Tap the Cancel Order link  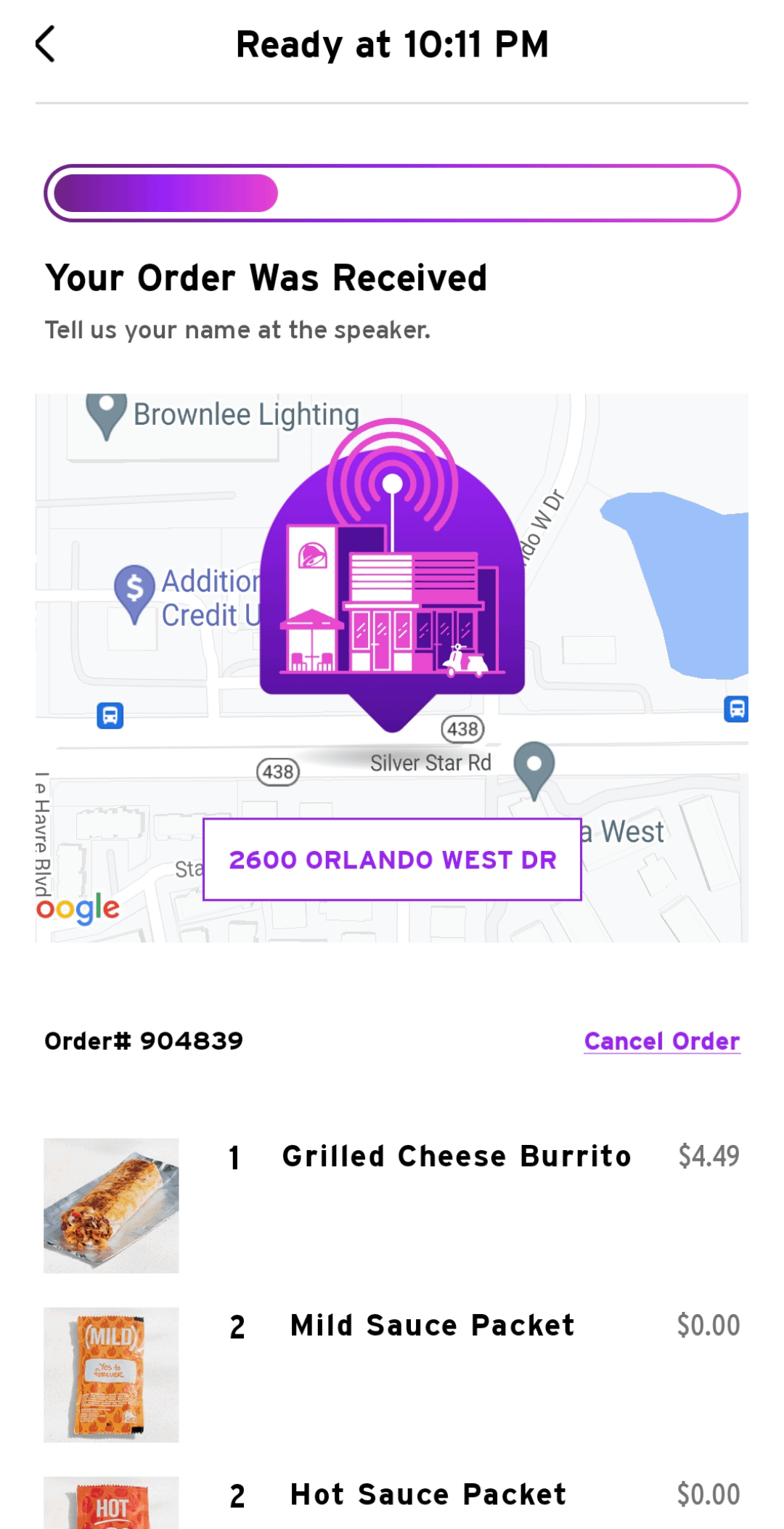[x=661, y=1041]
